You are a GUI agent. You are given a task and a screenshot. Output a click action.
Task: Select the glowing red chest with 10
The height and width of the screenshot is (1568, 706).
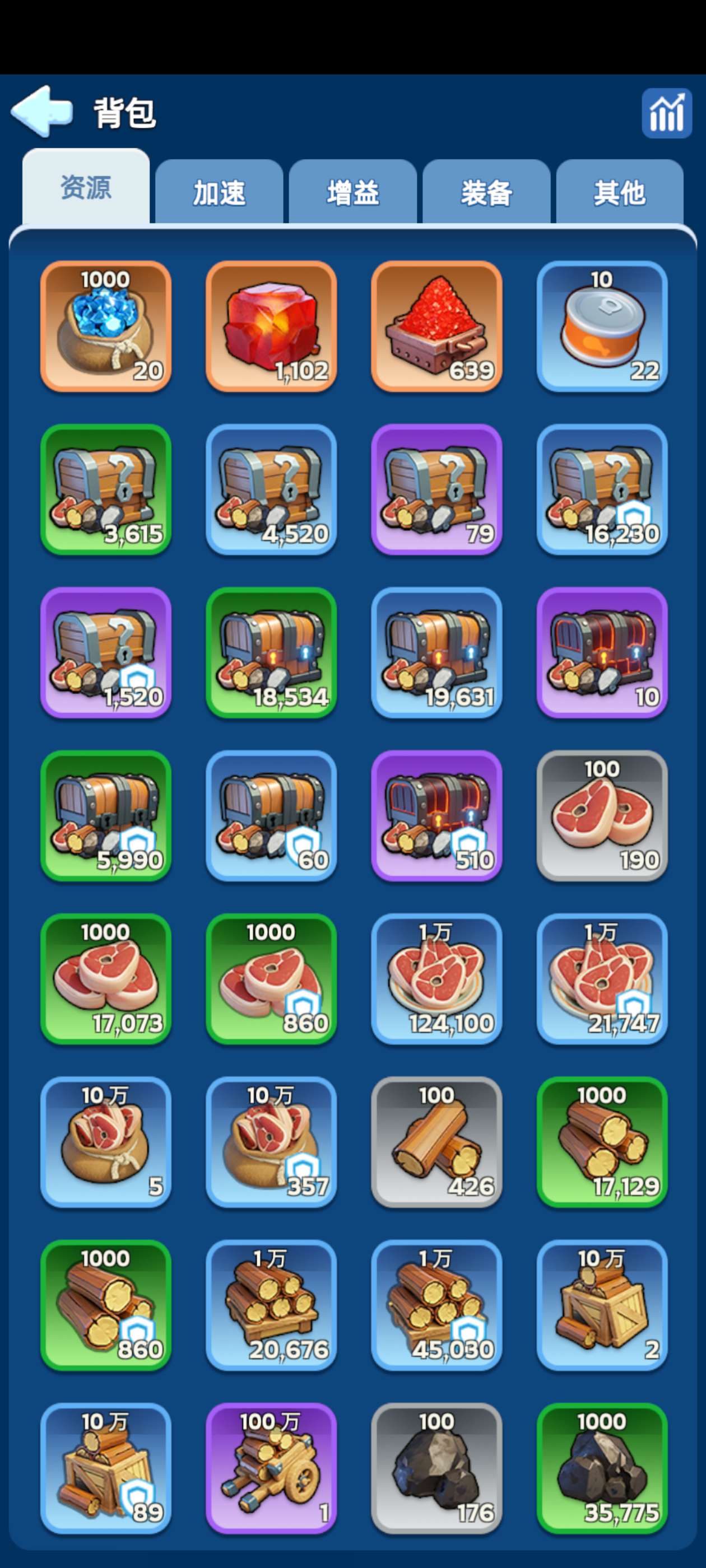602,652
